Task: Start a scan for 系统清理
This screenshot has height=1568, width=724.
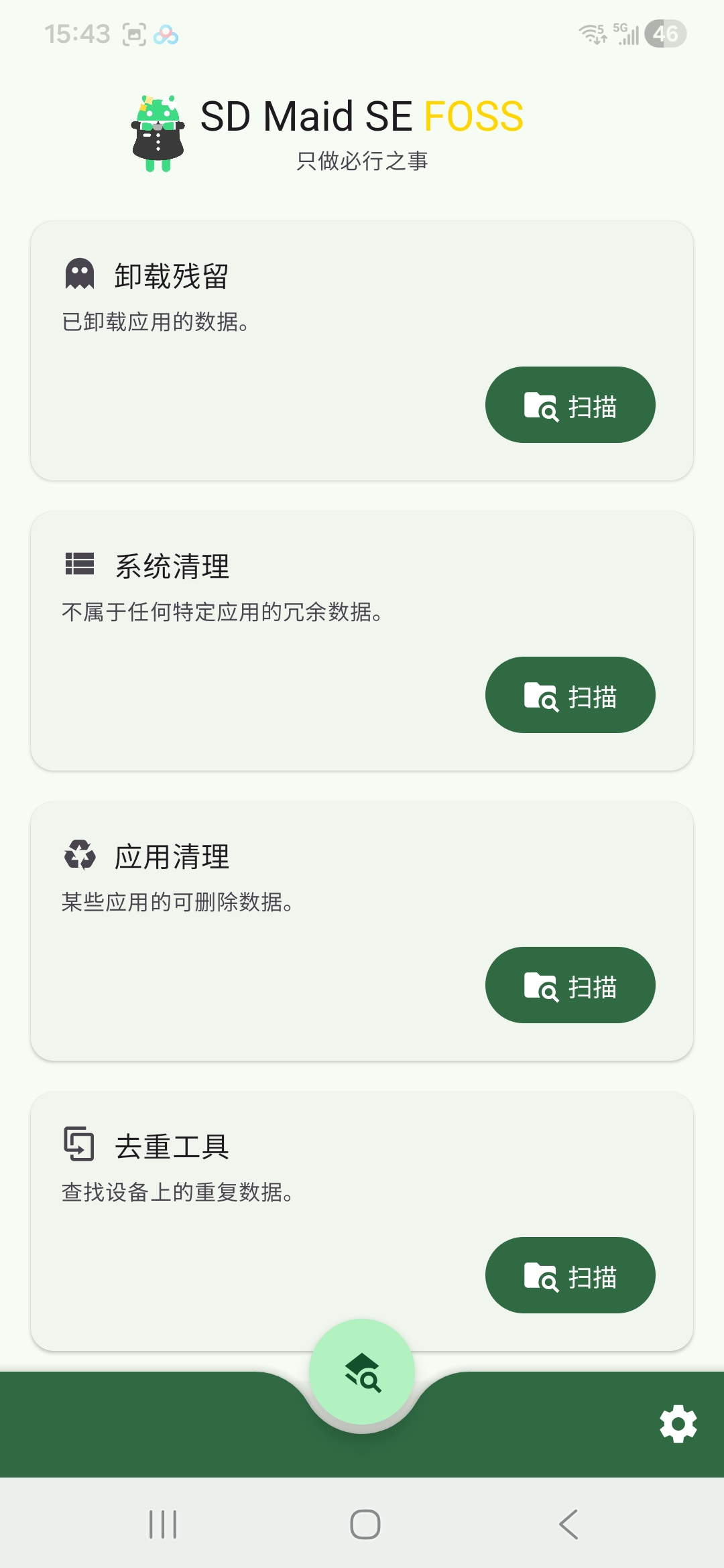Action: click(x=570, y=695)
